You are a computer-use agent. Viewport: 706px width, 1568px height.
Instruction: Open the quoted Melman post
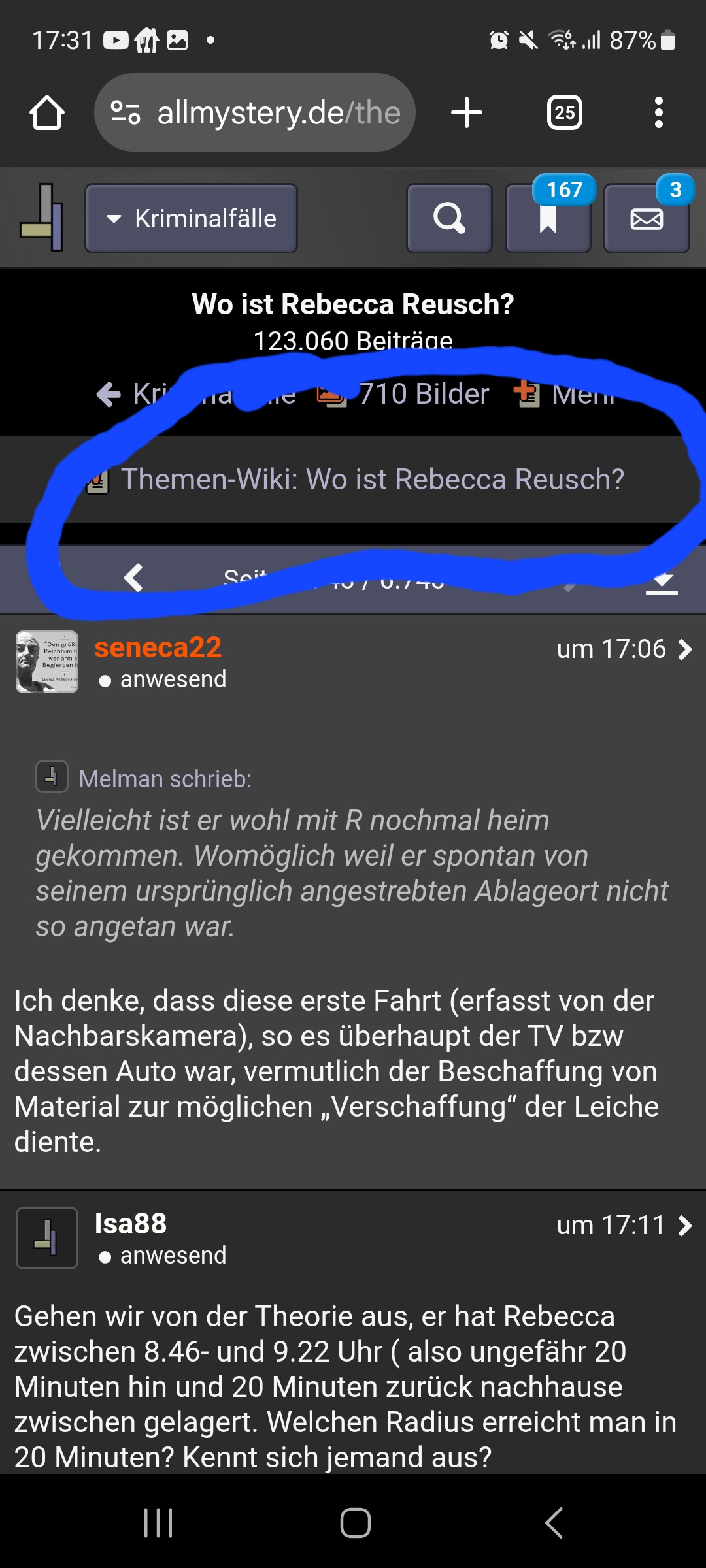[x=165, y=779]
